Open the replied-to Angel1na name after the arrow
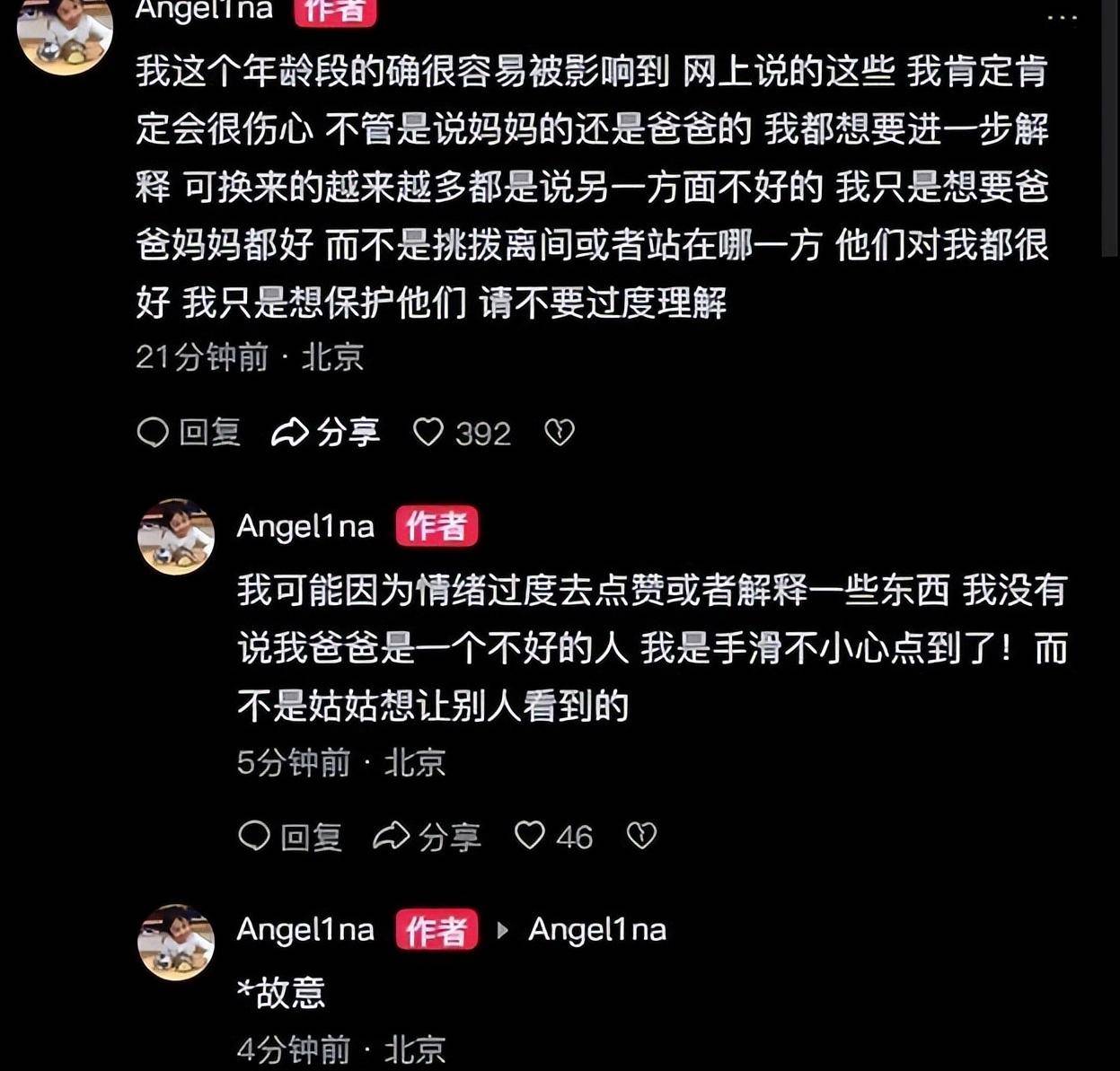 [597, 930]
